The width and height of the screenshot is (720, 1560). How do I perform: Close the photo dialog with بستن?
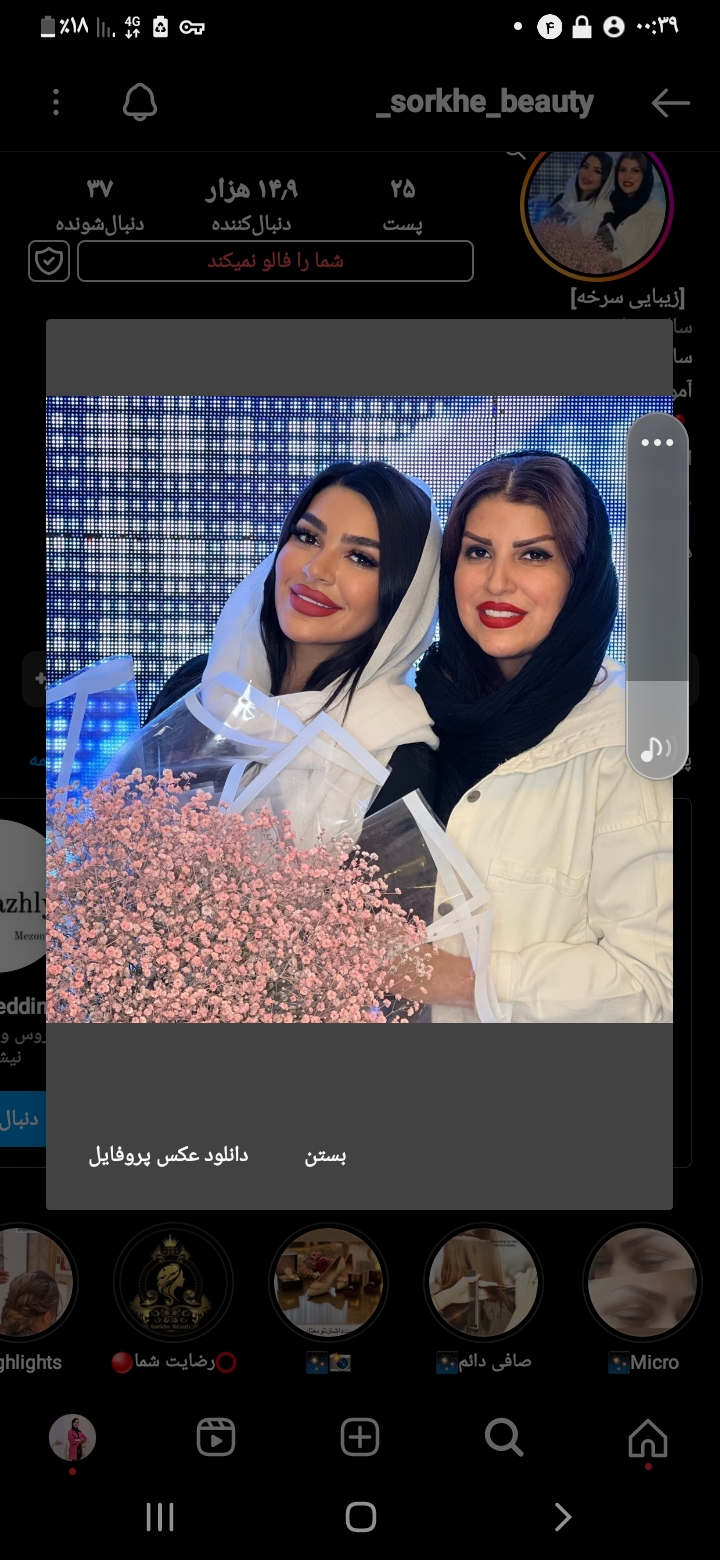[x=325, y=1156]
